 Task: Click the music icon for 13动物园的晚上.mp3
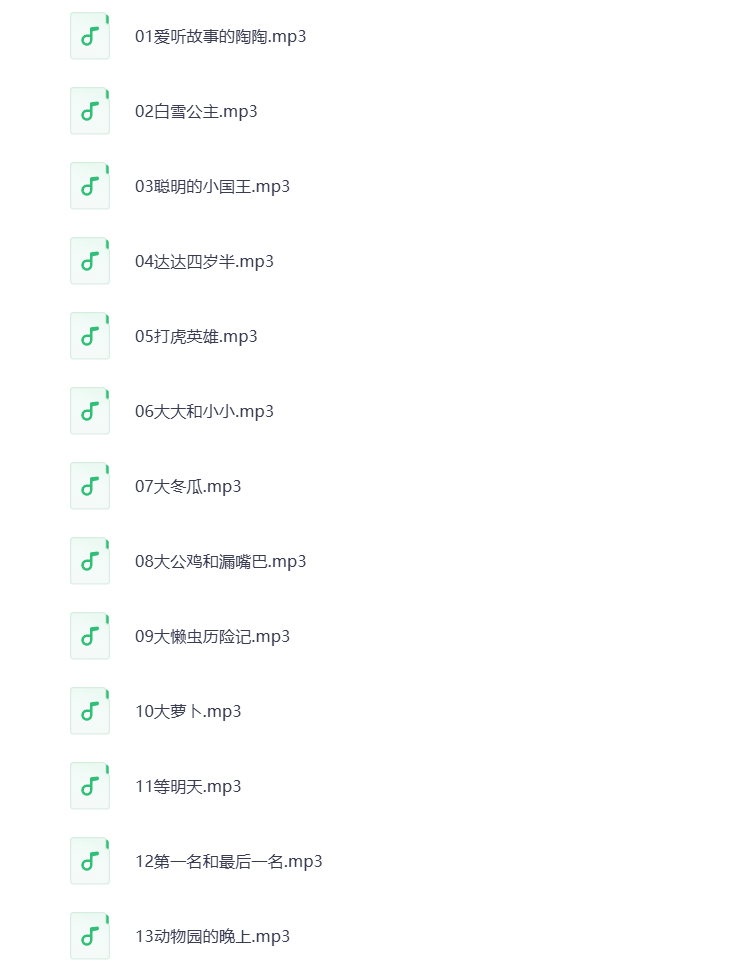(x=90, y=936)
